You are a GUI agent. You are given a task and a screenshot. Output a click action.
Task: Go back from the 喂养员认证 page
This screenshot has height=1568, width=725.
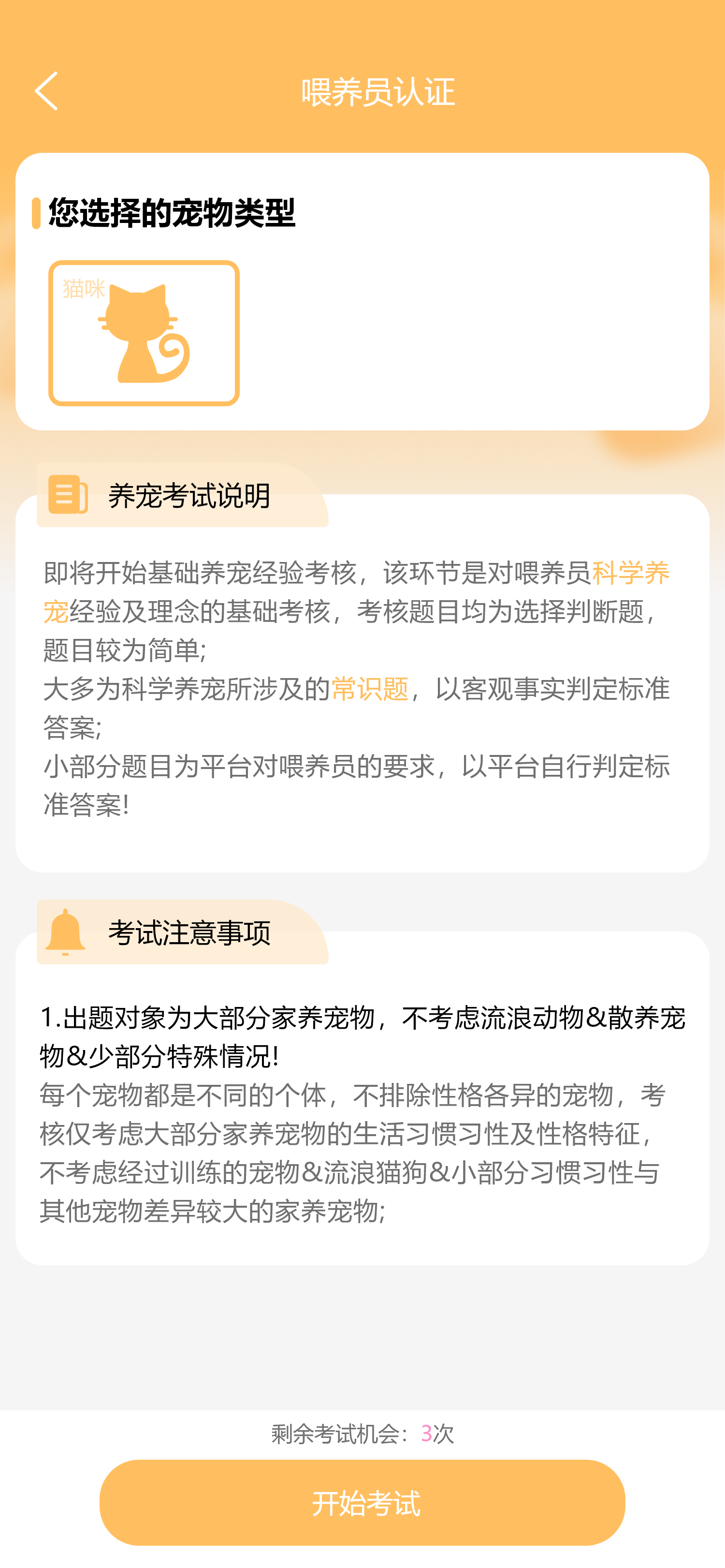click(47, 91)
